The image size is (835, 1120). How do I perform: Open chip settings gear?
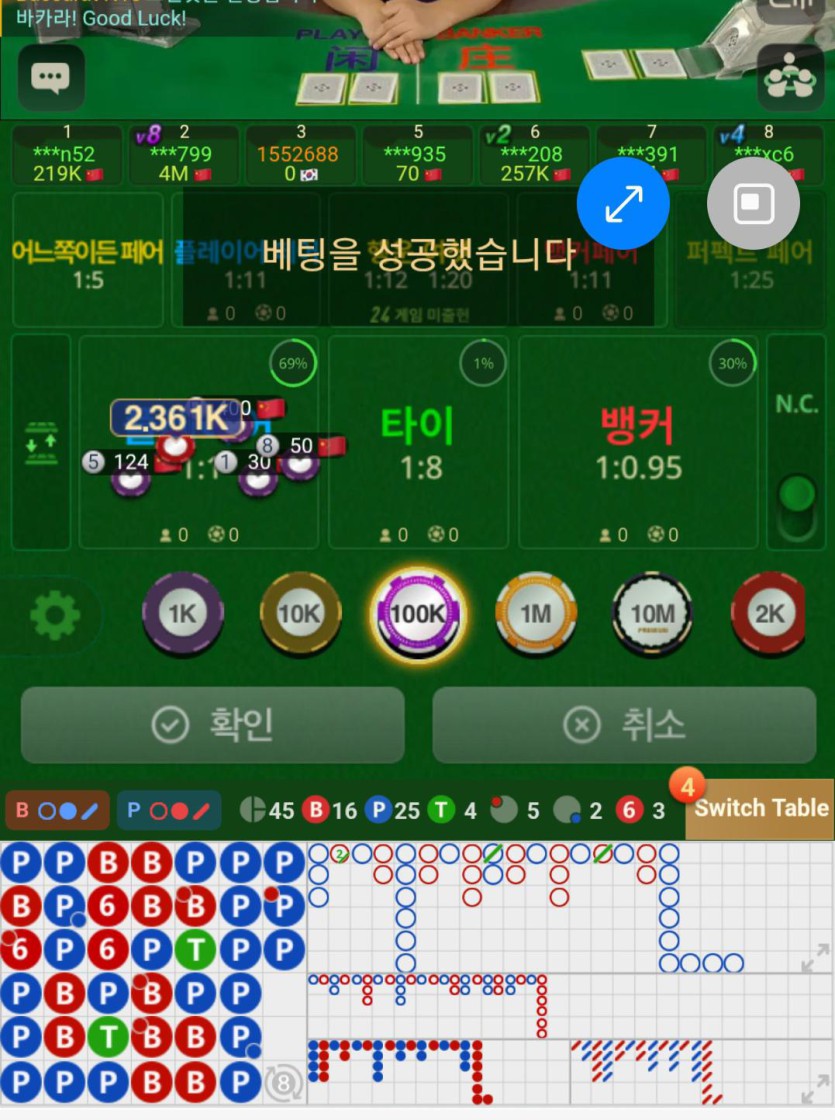54,614
